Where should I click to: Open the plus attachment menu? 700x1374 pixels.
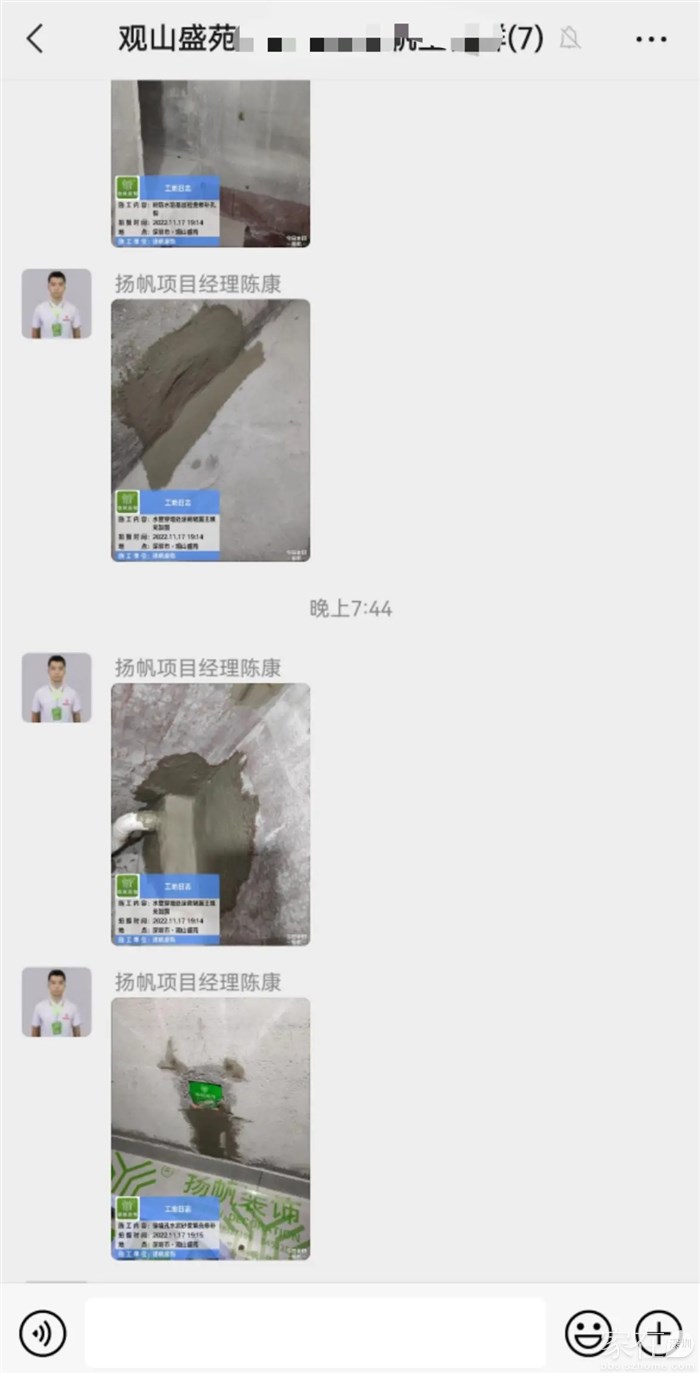pyautogui.click(x=658, y=1333)
